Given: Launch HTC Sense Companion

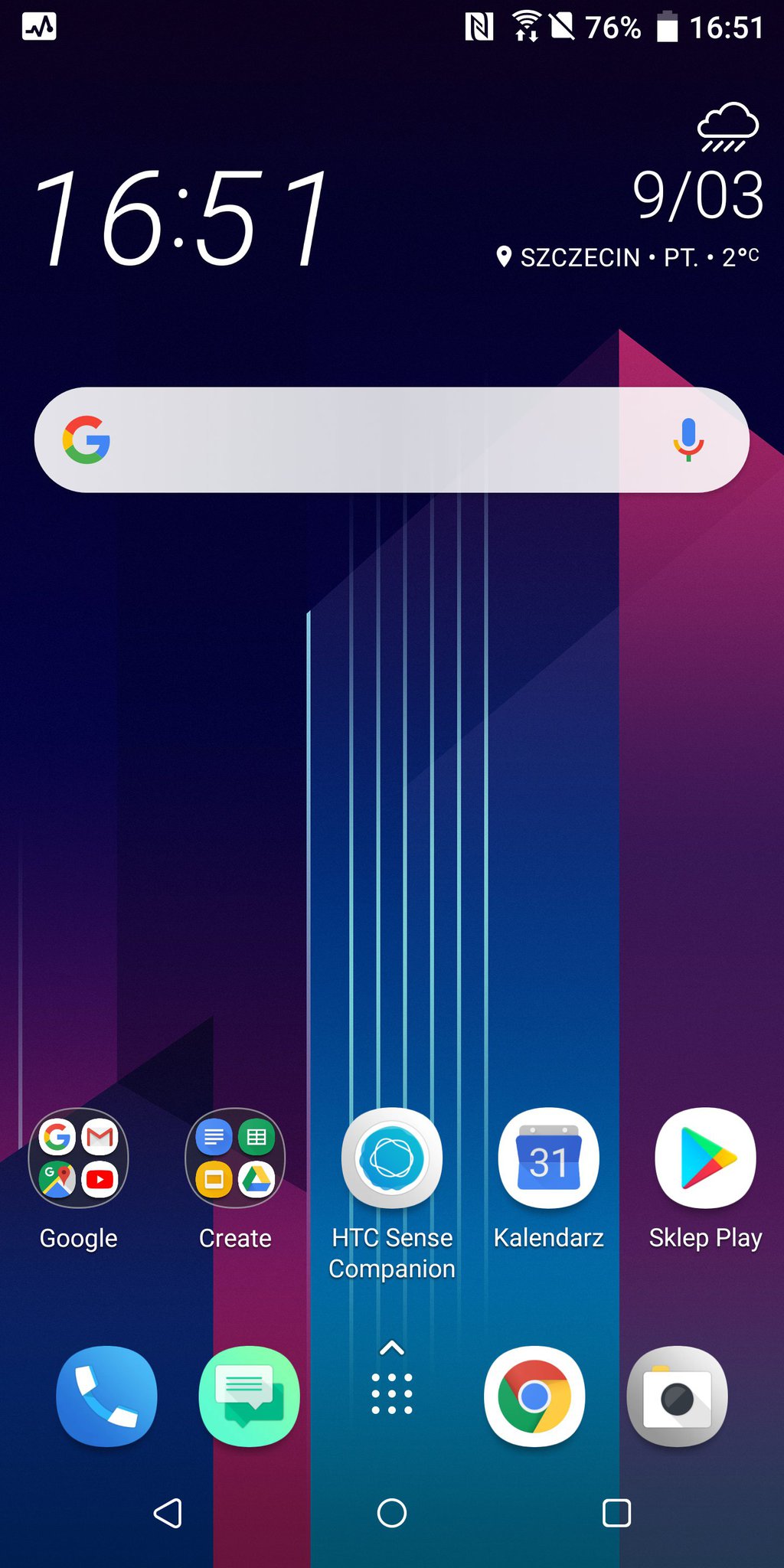Looking at the screenshot, I should (x=392, y=1158).
